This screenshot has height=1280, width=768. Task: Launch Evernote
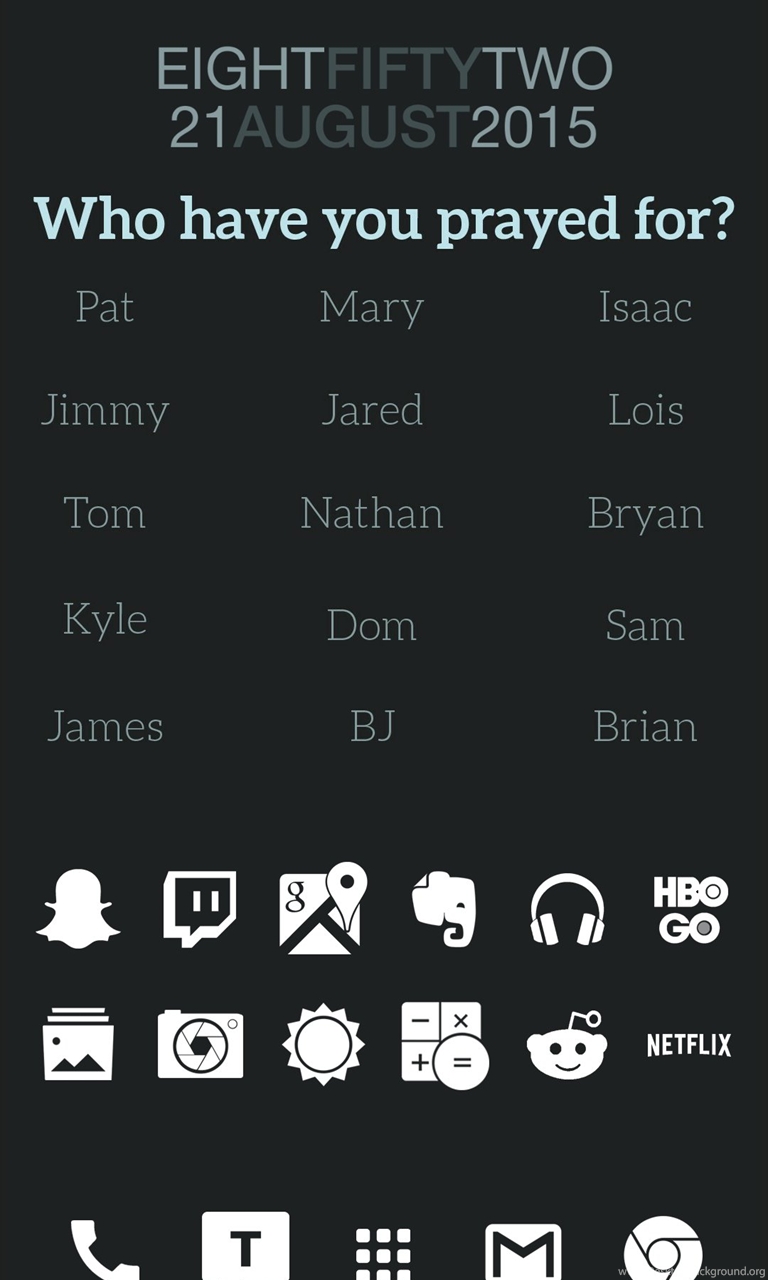click(444, 909)
